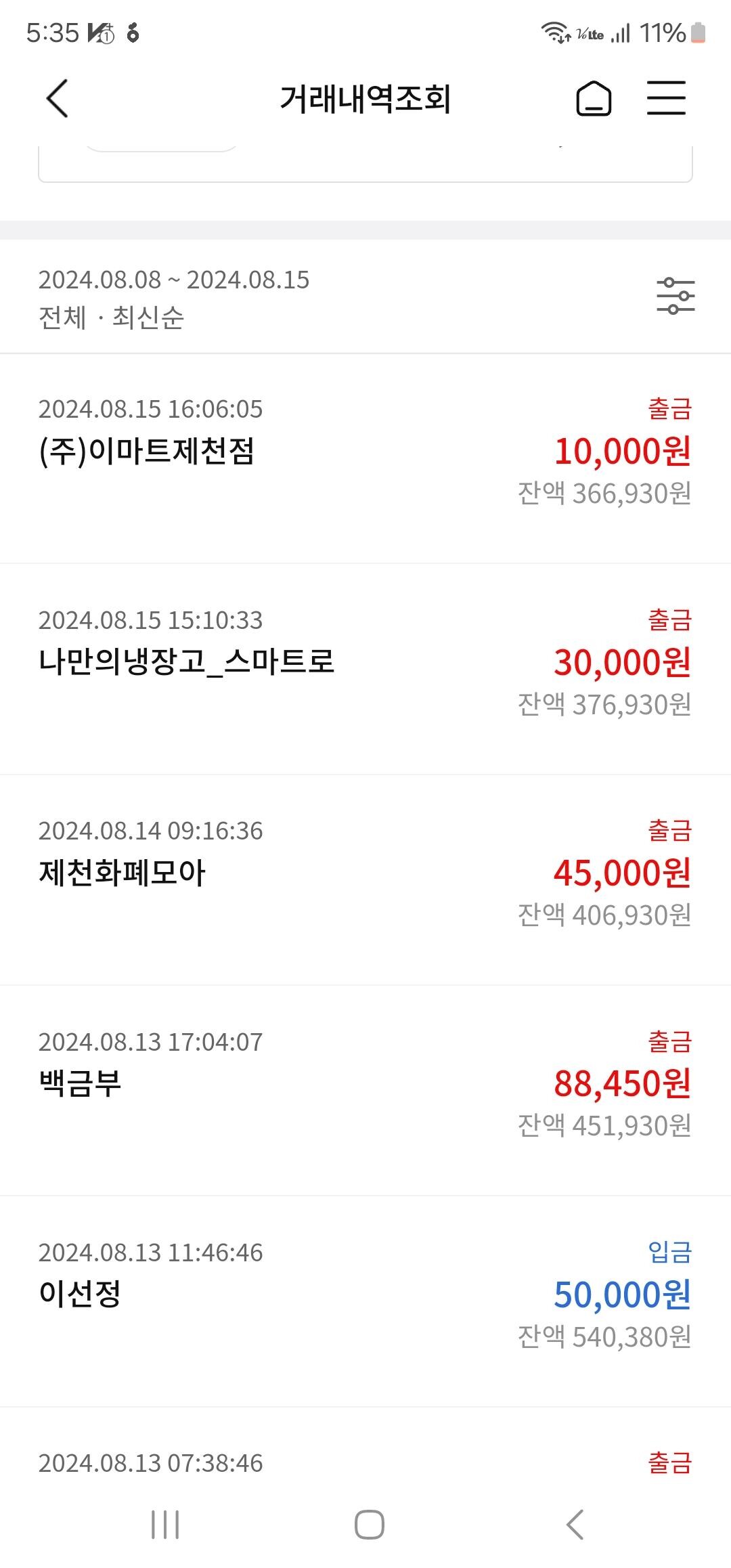Go back using the top-left arrow
Viewport: 731px width, 1568px height.
pyautogui.click(x=58, y=98)
